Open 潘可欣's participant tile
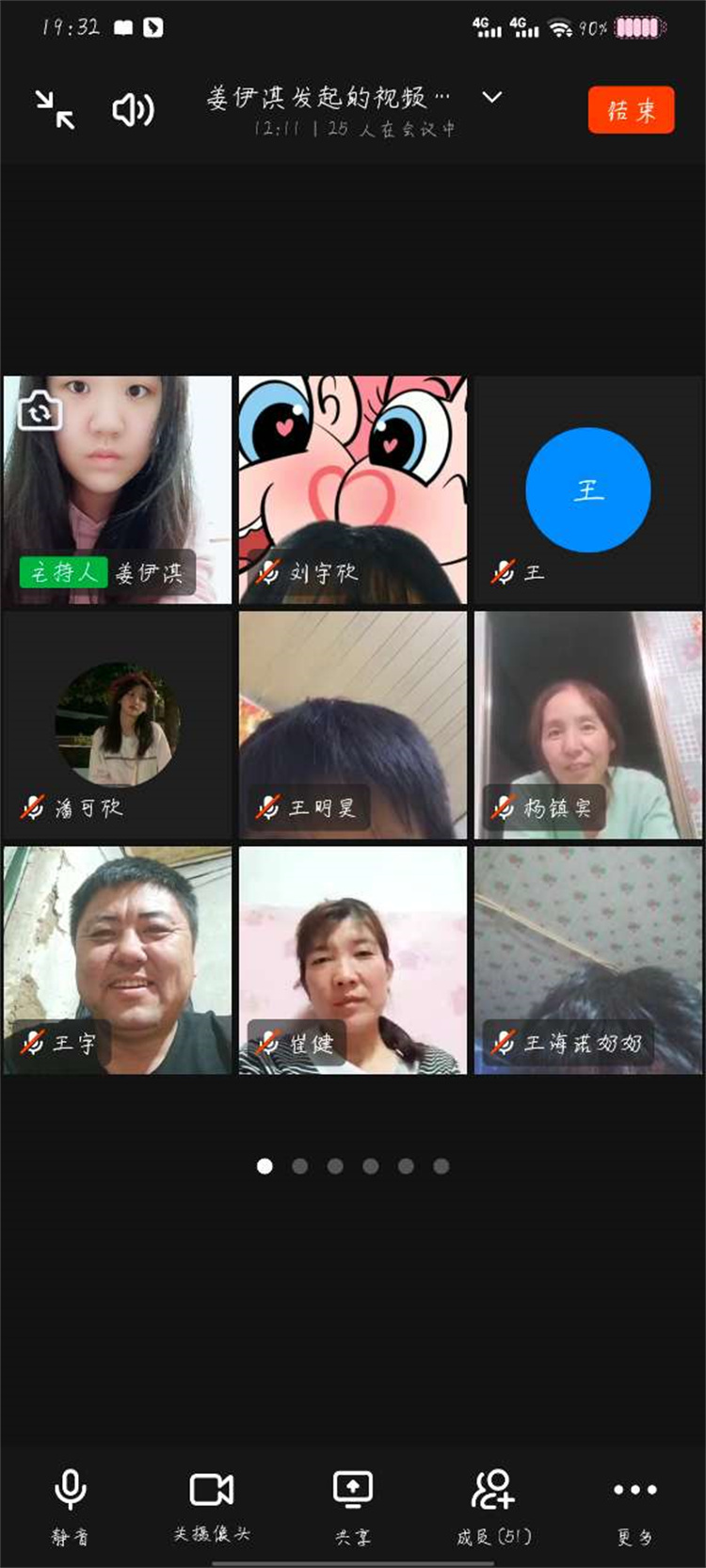Image resolution: width=706 pixels, height=1568 pixels. tap(117, 725)
